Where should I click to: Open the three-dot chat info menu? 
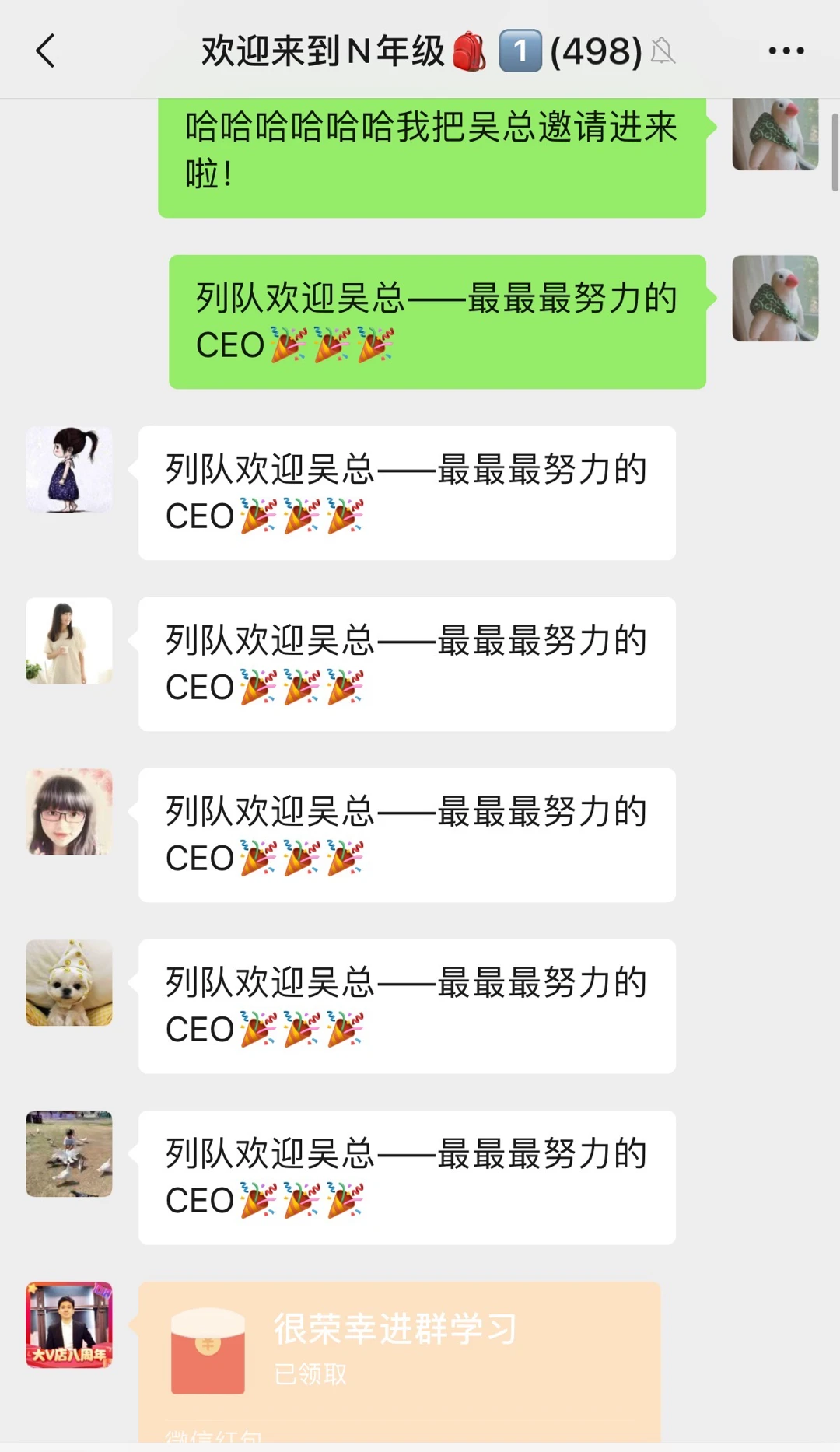[786, 51]
